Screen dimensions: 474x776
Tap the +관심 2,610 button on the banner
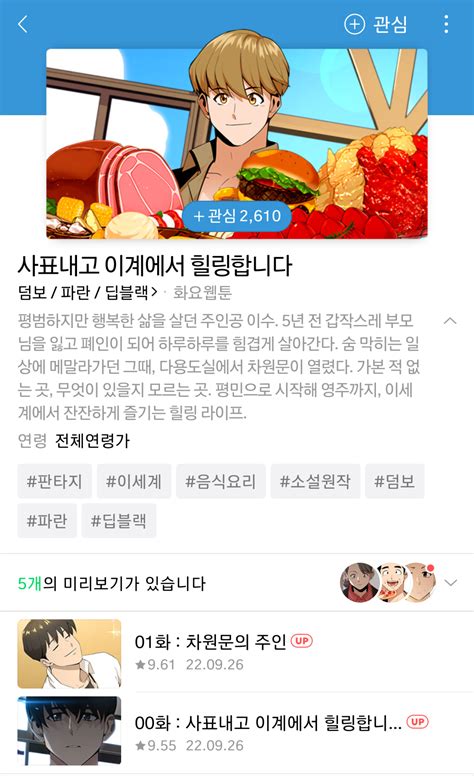[x=237, y=216]
